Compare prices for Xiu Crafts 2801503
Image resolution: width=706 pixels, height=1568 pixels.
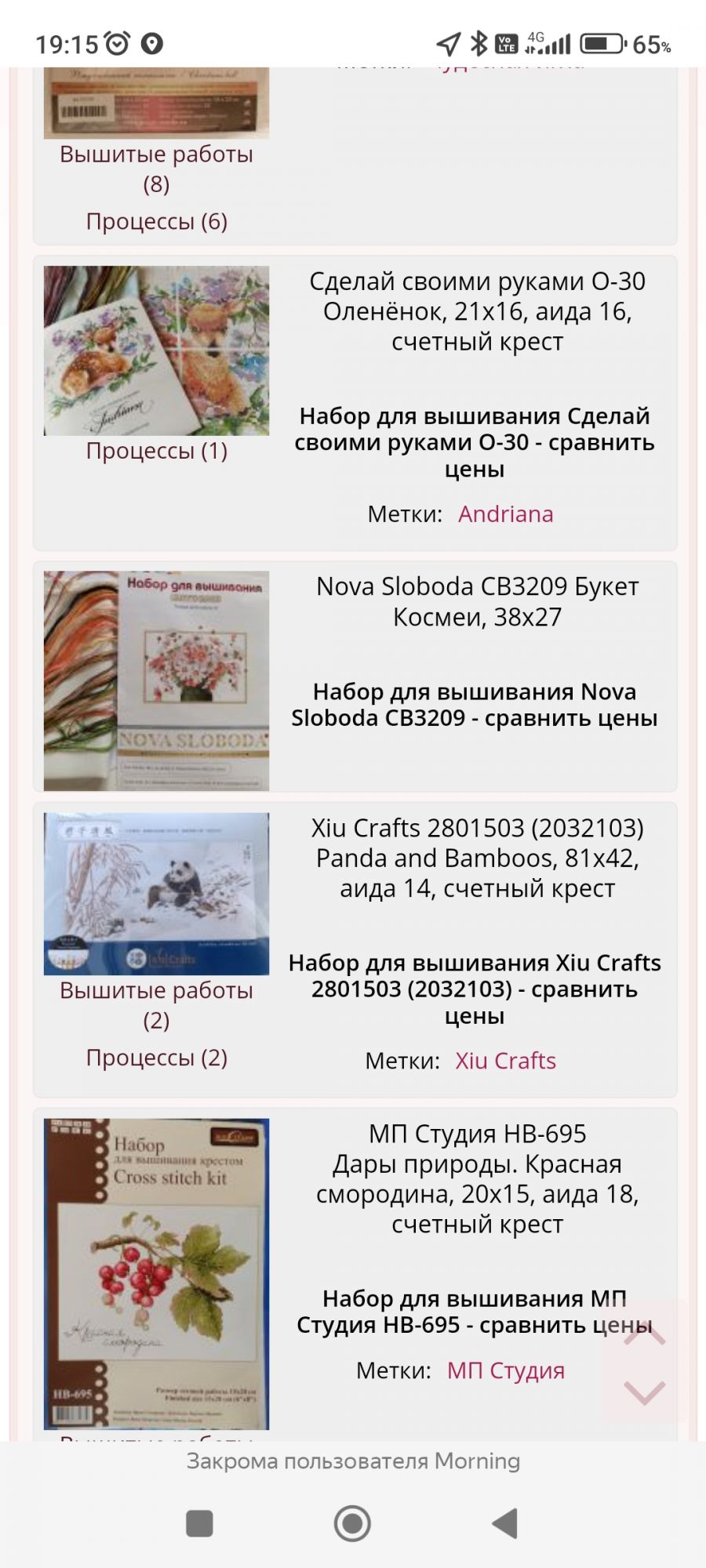coord(474,989)
